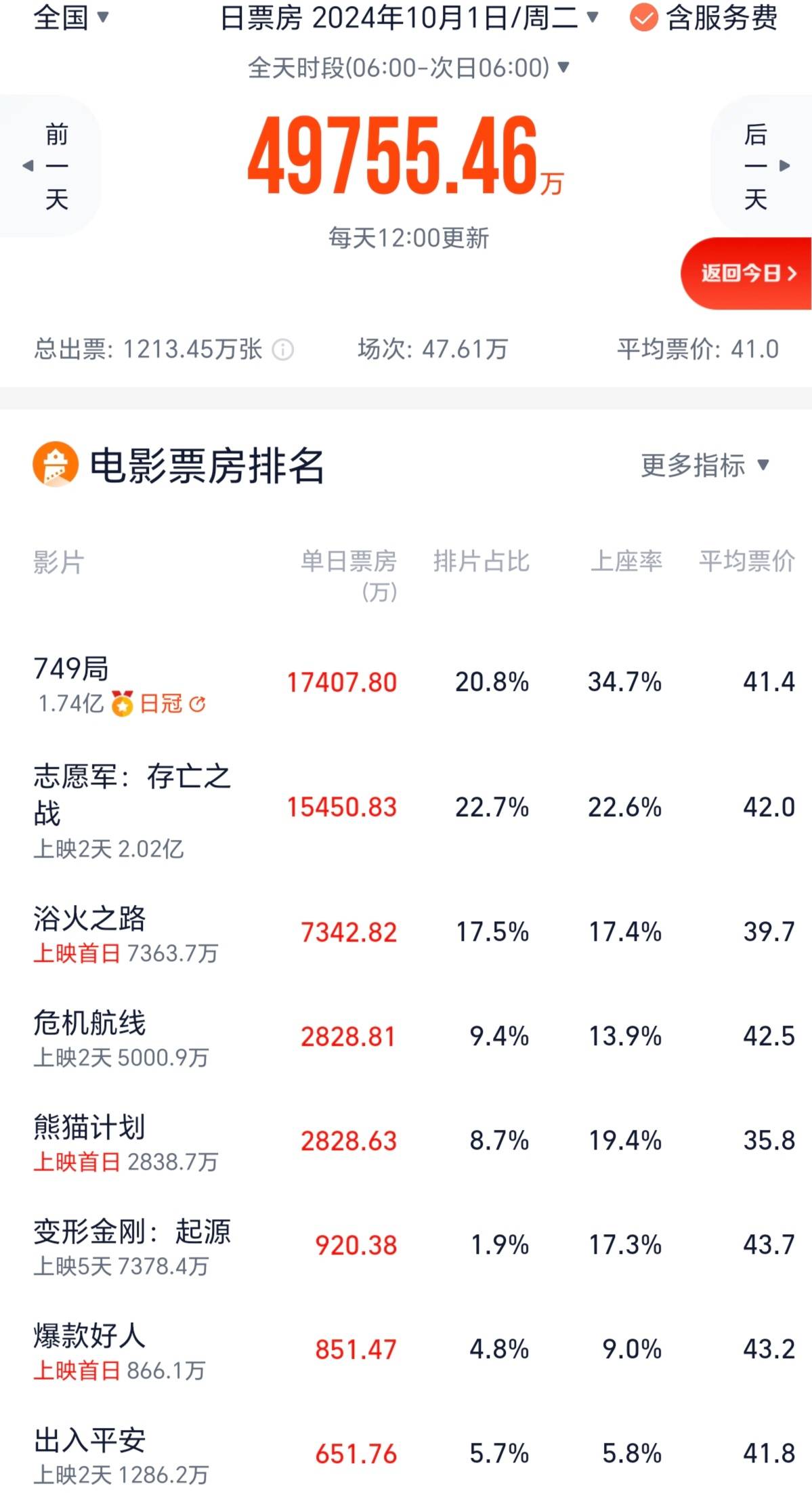Tap the info icon next to 总出票

[x=283, y=351]
